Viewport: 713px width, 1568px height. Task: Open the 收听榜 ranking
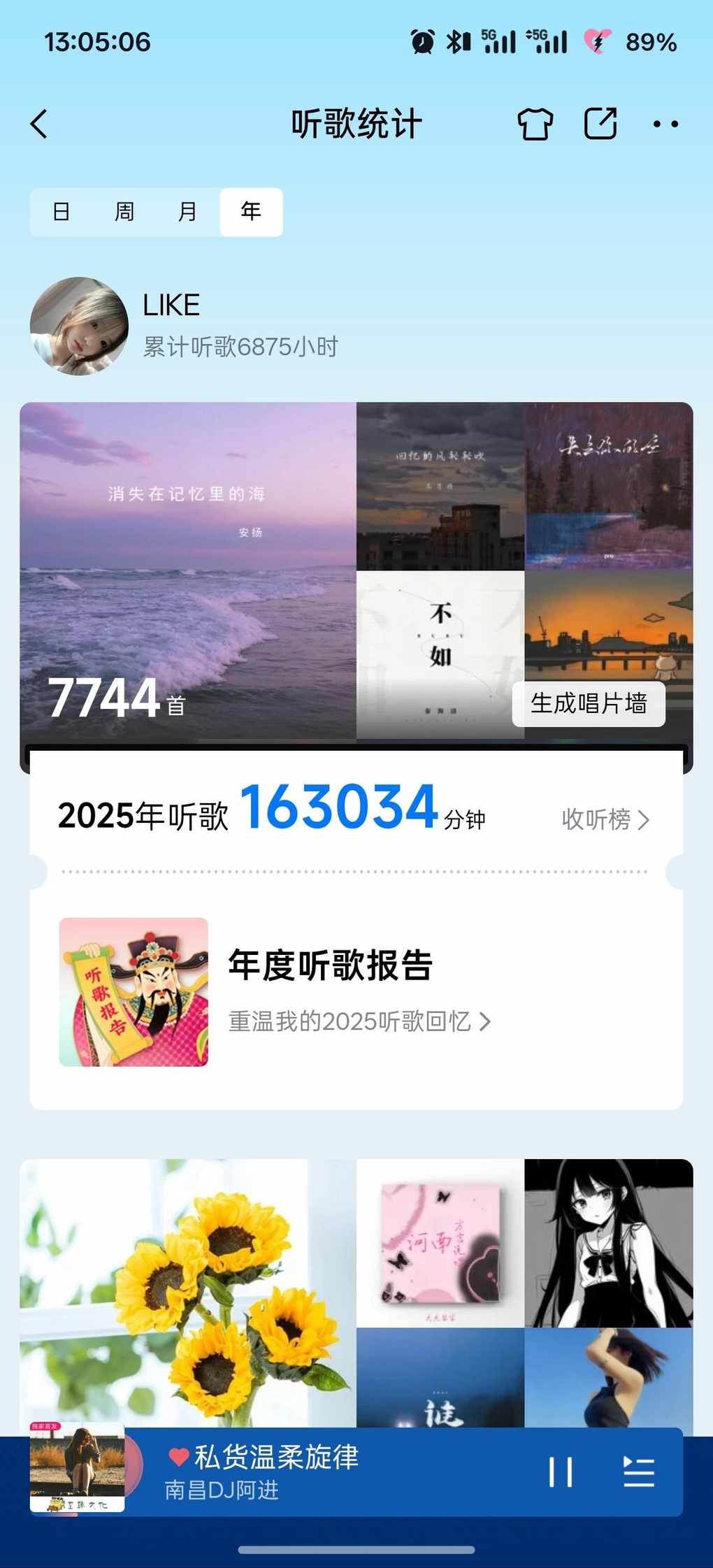click(x=605, y=819)
